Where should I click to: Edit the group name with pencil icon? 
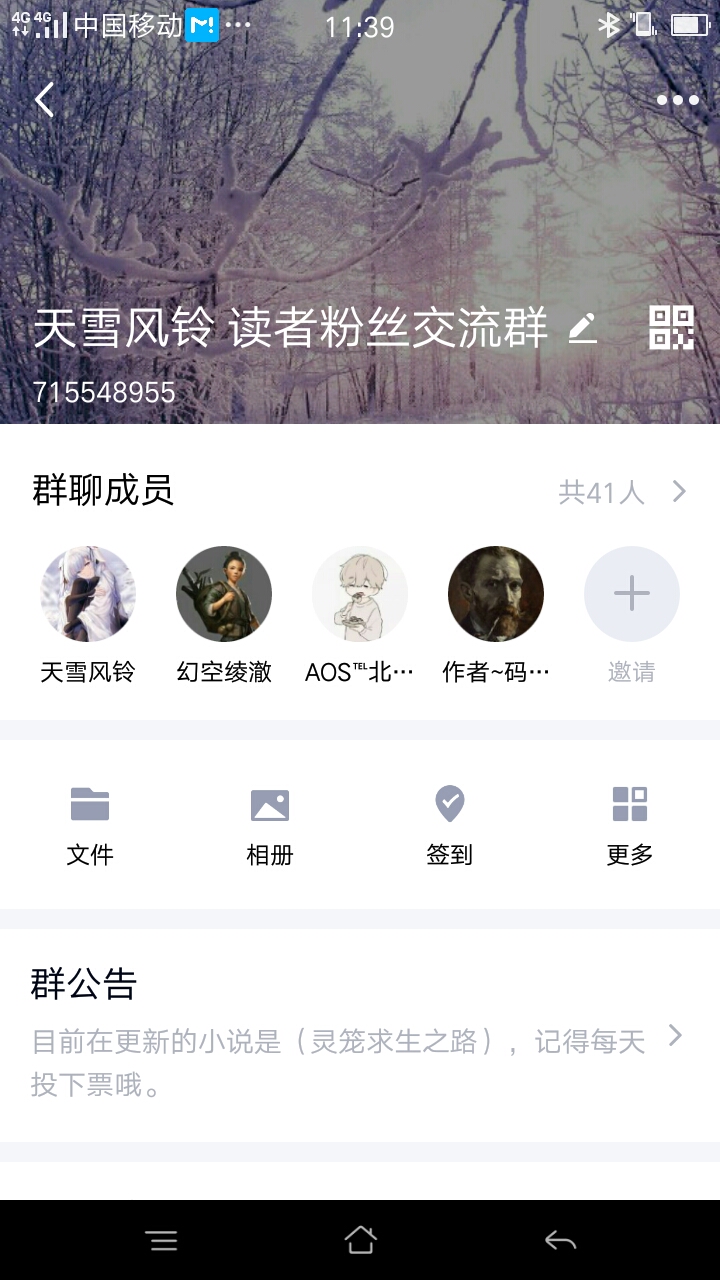pyautogui.click(x=582, y=328)
